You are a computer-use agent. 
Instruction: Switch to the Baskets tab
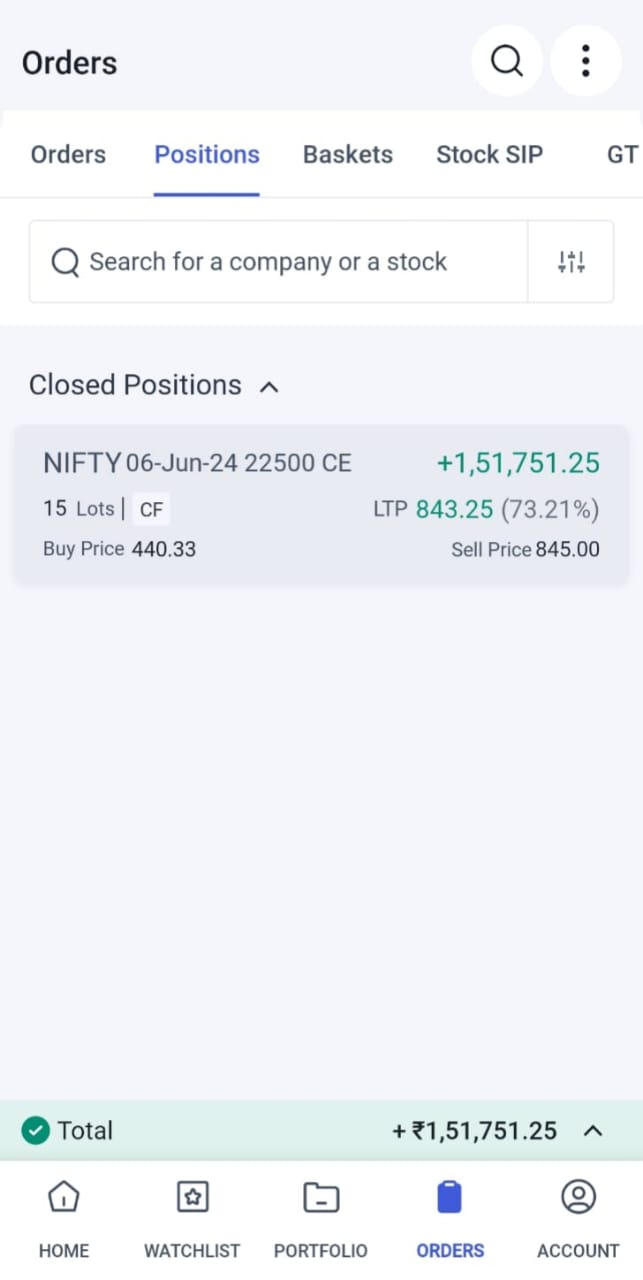click(x=348, y=155)
